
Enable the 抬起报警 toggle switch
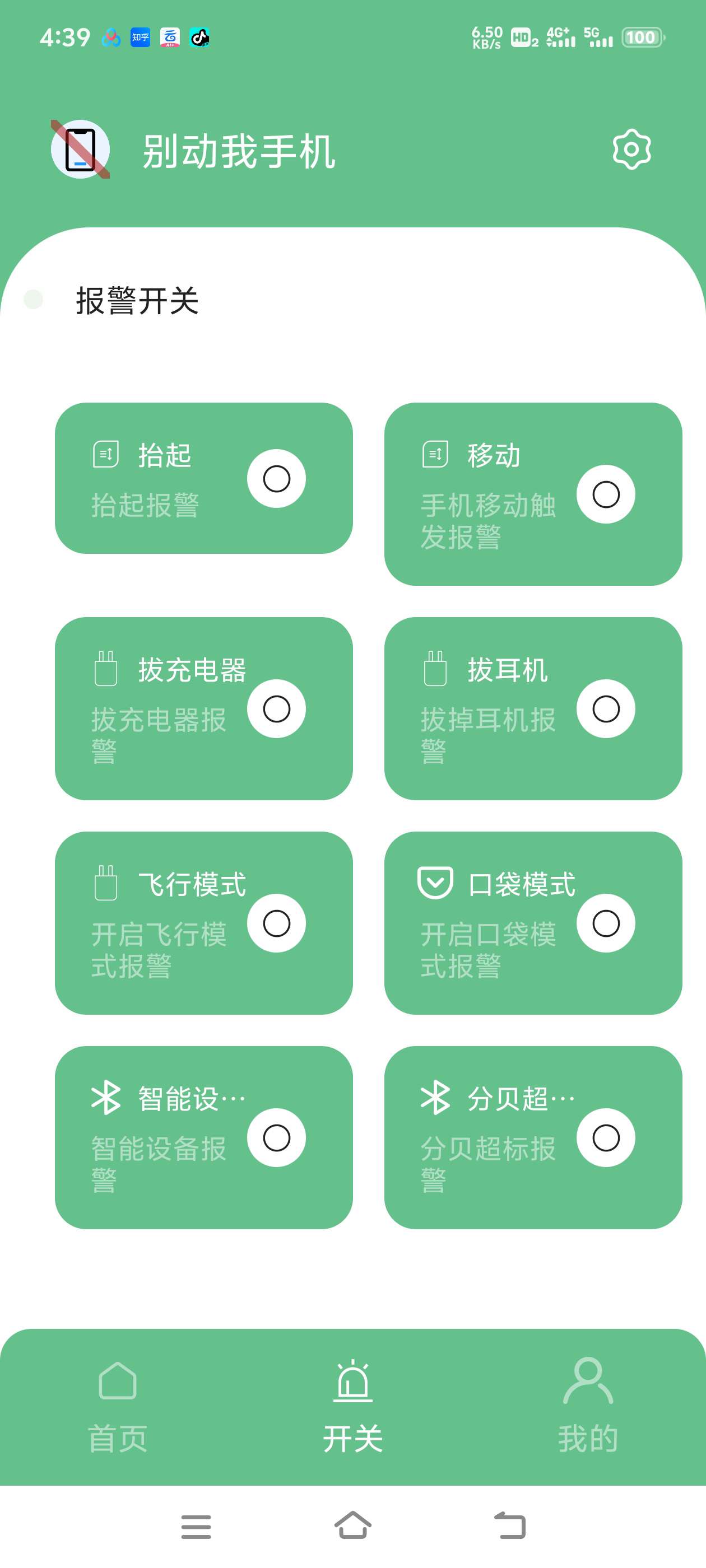276,478
